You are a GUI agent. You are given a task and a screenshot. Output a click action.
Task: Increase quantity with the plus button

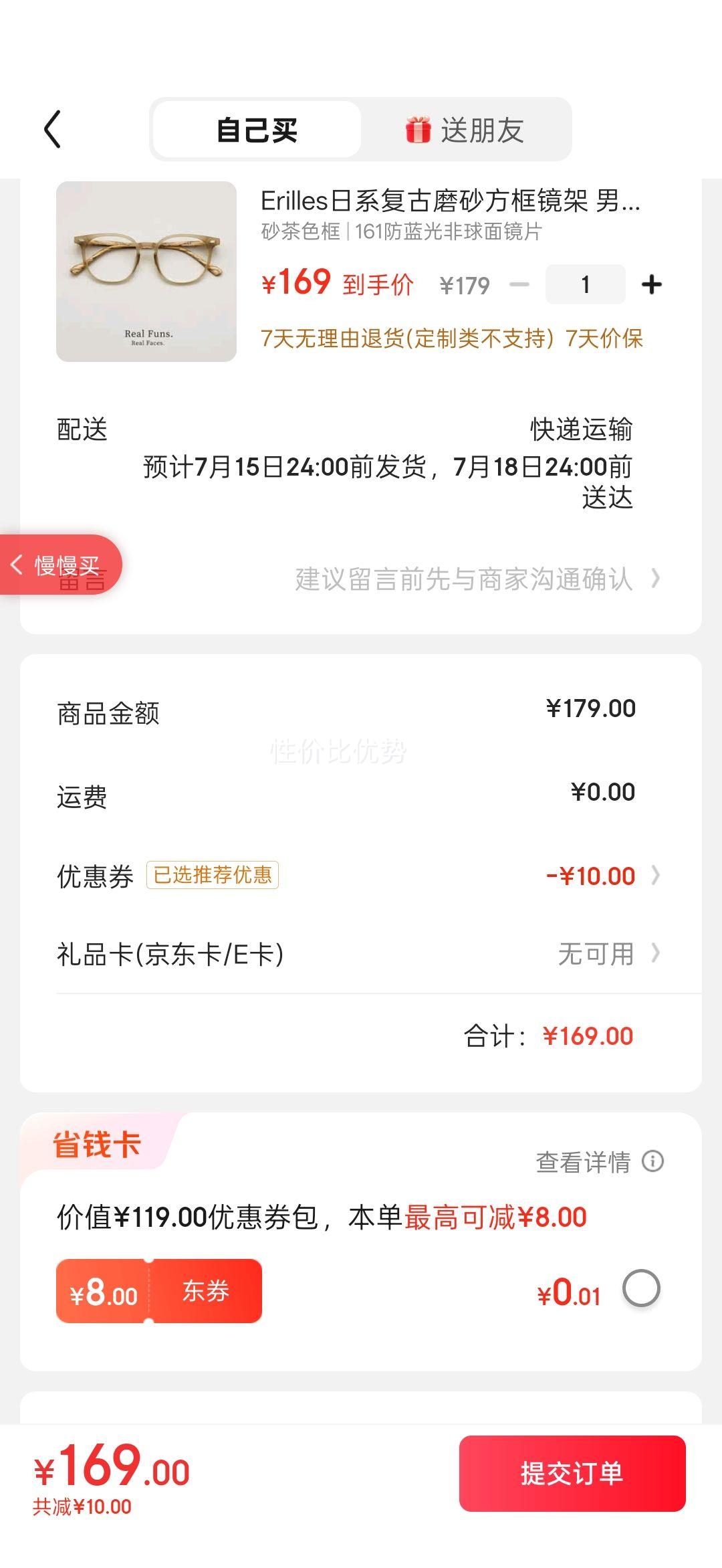pyautogui.click(x=651, y=285)
